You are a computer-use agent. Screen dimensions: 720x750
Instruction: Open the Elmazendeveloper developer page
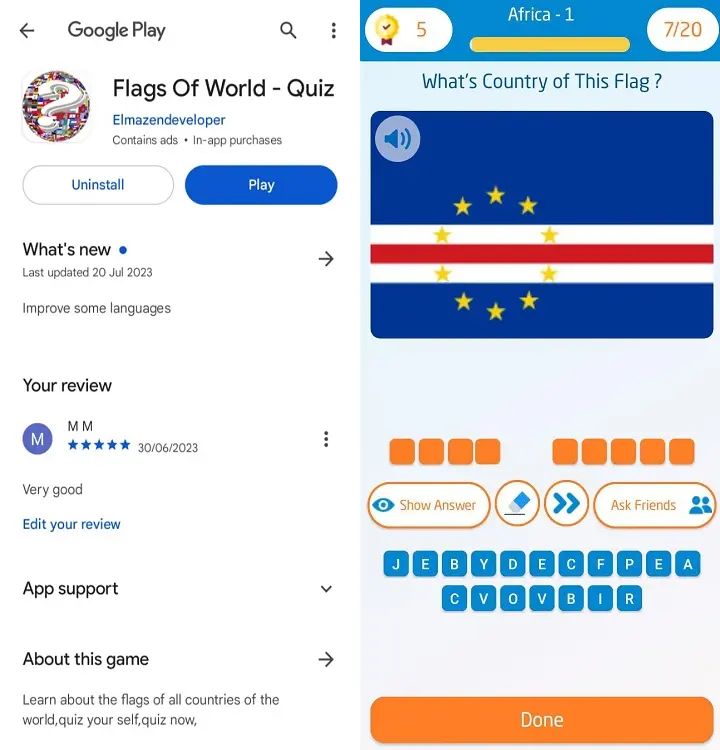169,120
